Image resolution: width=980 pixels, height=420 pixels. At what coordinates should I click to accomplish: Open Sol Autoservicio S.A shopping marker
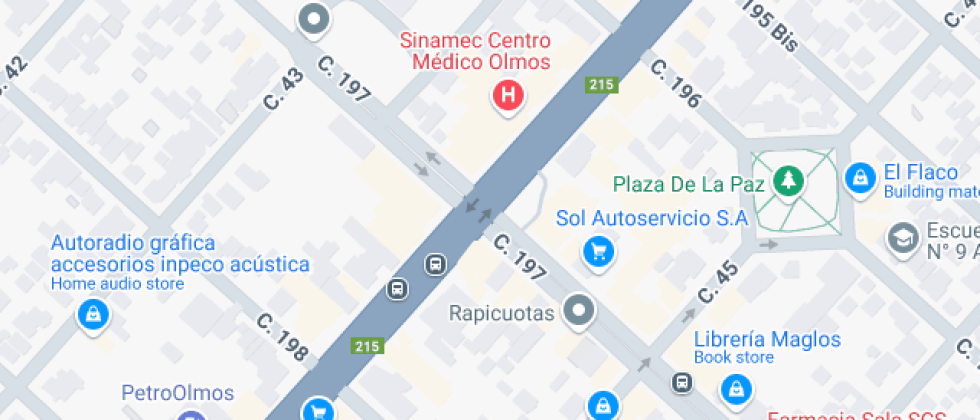tap(598, 250)
